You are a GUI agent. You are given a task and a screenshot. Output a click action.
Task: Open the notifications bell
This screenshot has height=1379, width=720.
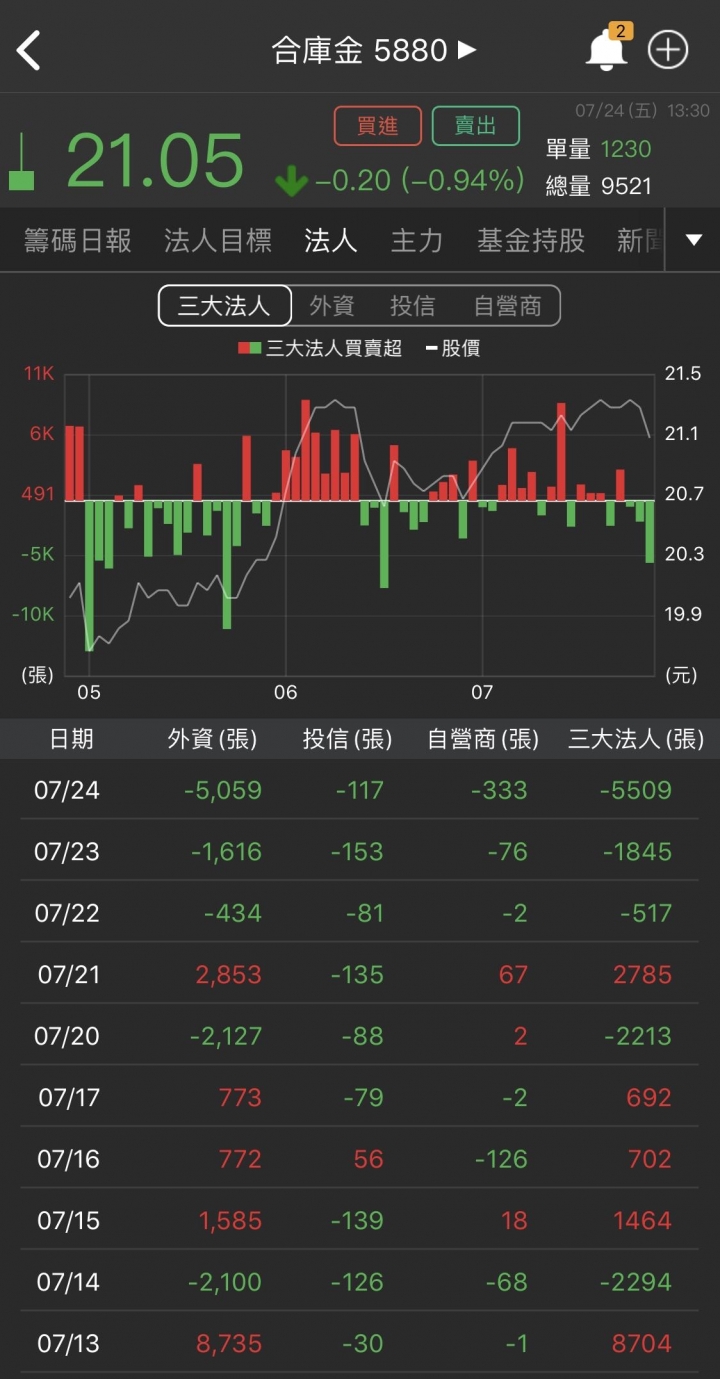pos(607,48)
